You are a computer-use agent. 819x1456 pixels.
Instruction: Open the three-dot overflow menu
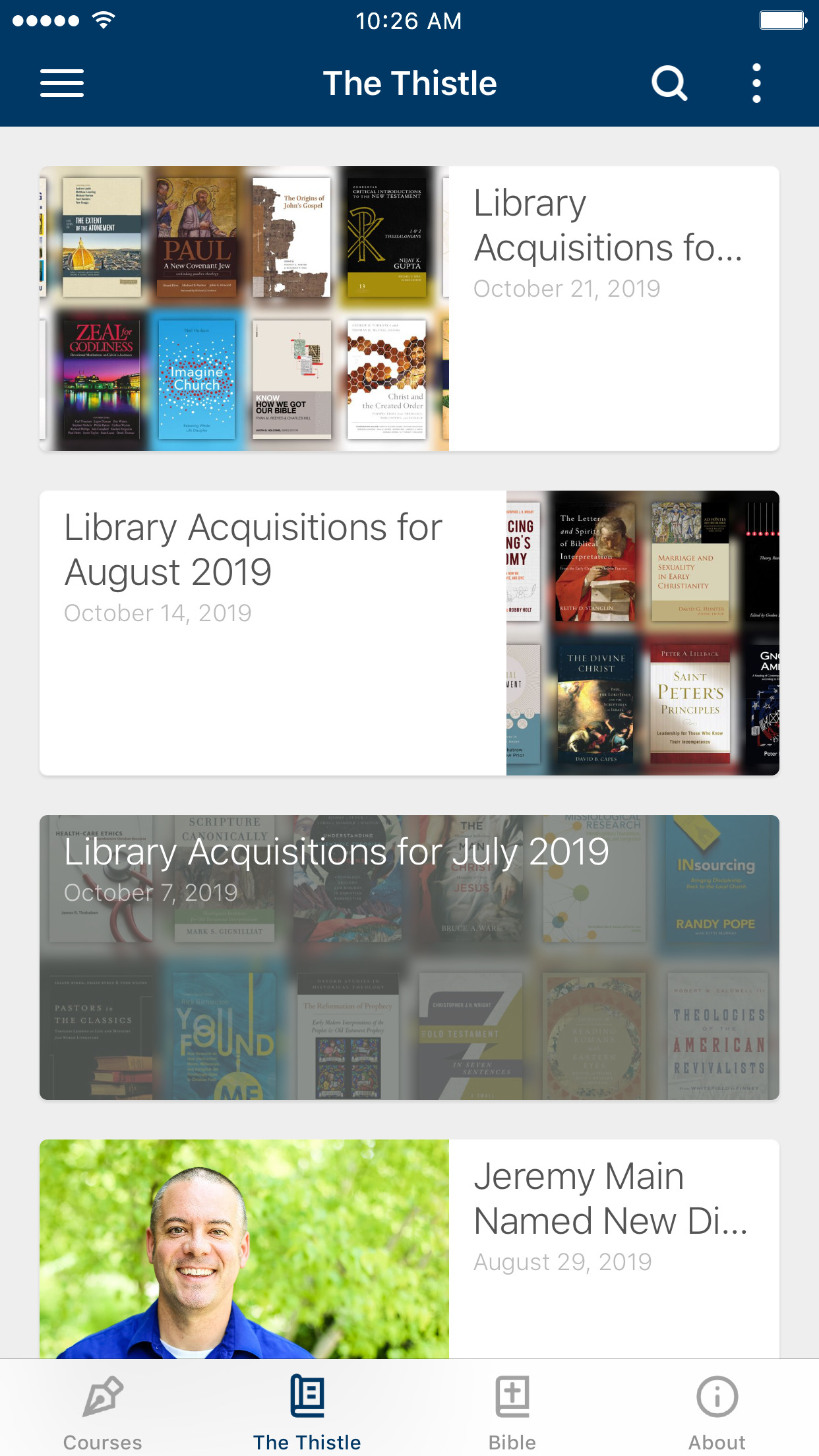[x=756, y=83]
